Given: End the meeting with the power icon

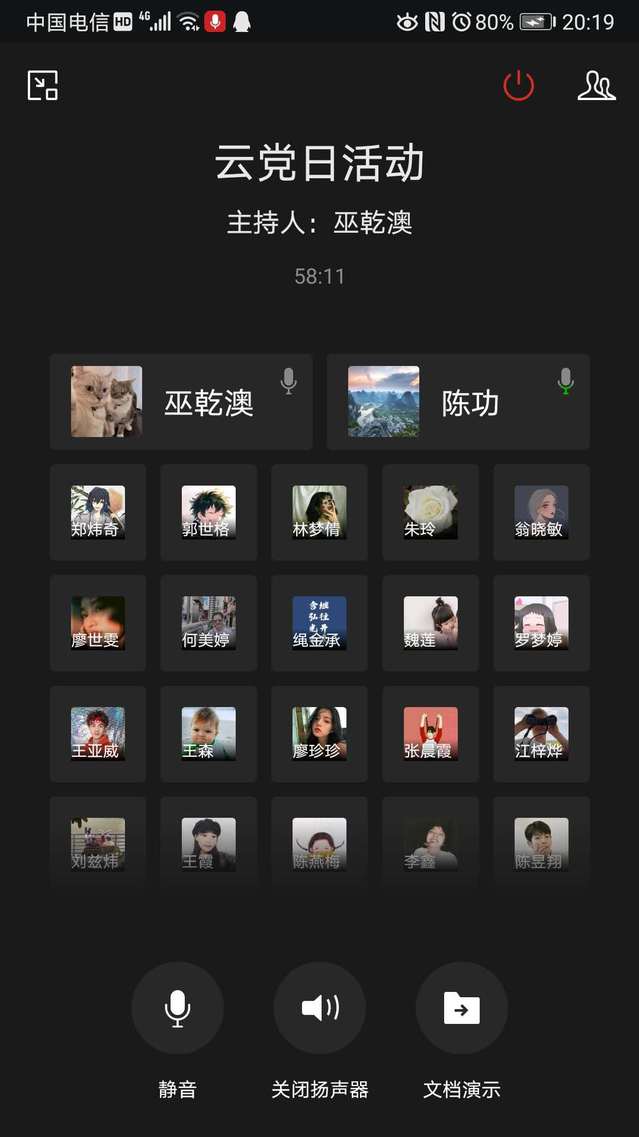Looking at the screenshot, I should coord(518,86).
